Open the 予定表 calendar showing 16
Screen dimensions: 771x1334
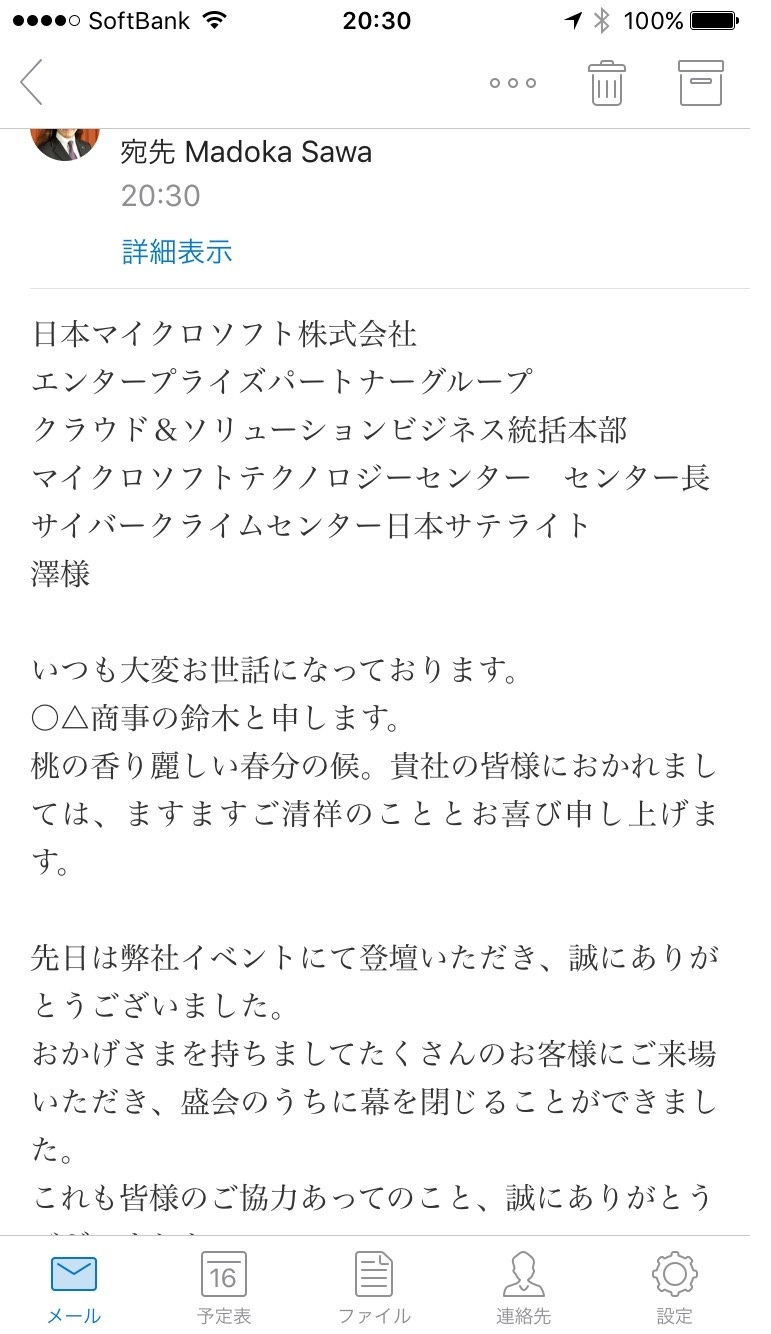224,1276
